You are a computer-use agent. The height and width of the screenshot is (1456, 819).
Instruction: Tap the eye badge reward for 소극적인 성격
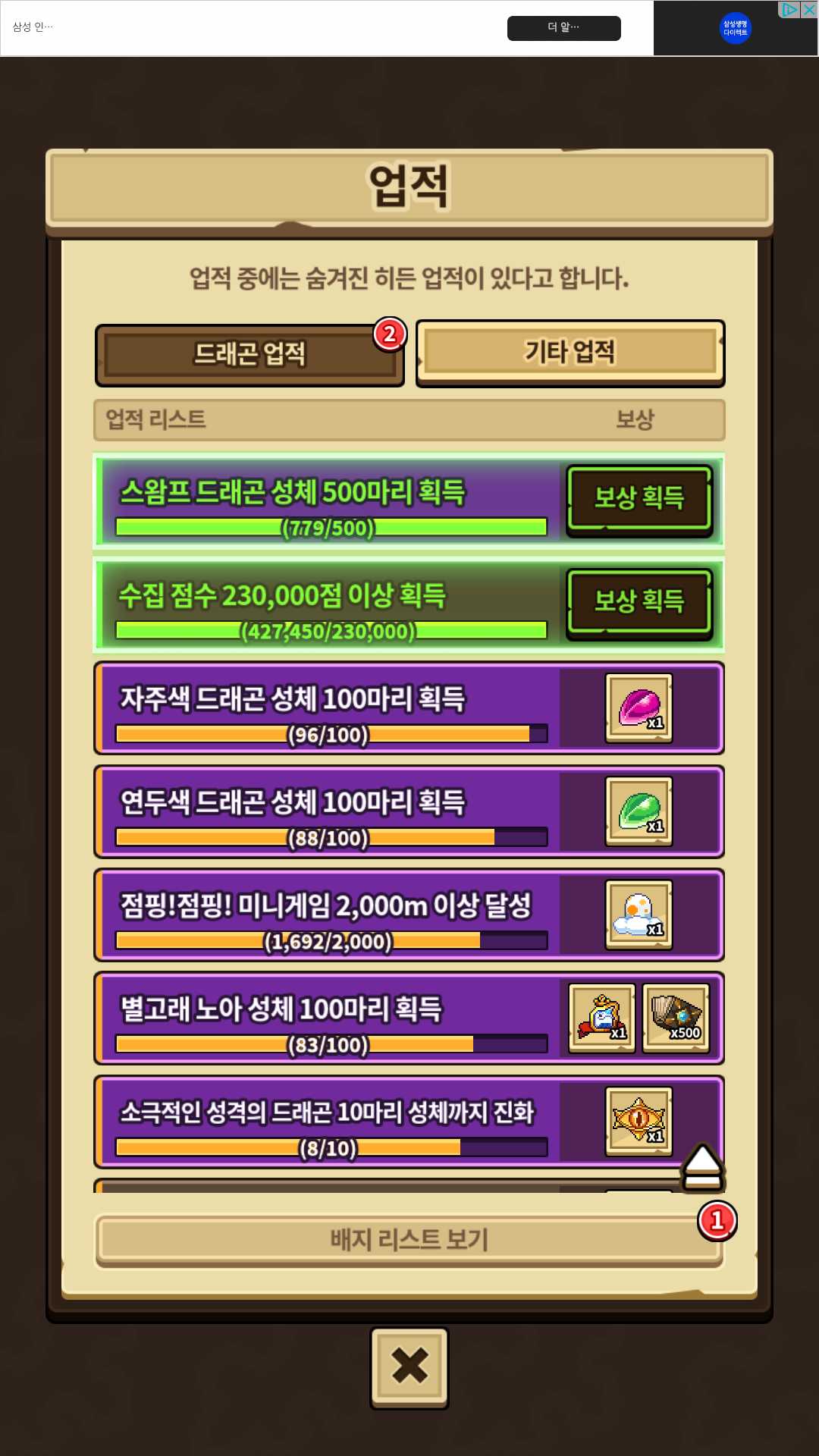pyautogui.click(x=639, y=1122)
